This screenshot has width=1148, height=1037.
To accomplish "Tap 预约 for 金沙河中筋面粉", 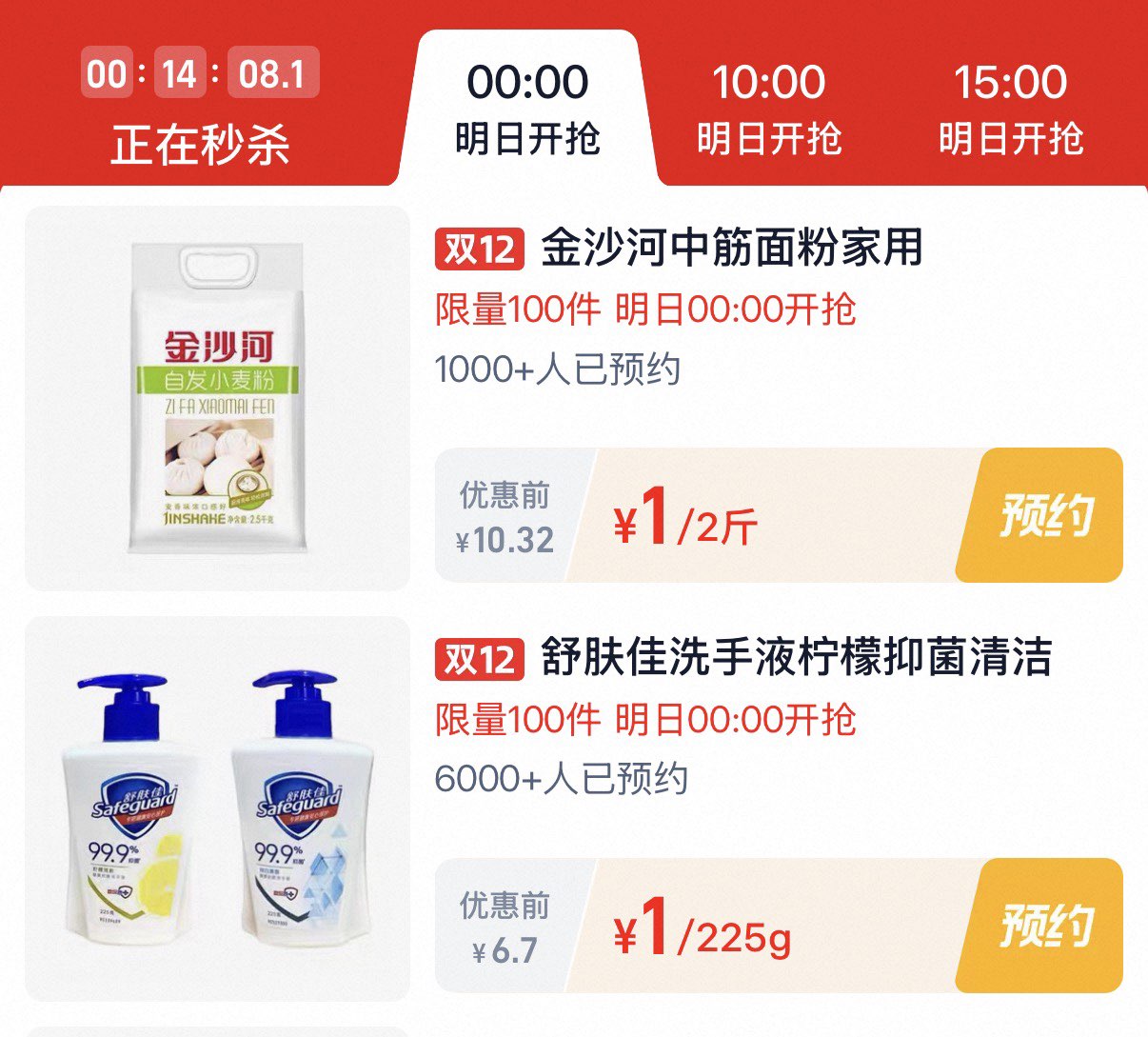I will point(1045,515).
